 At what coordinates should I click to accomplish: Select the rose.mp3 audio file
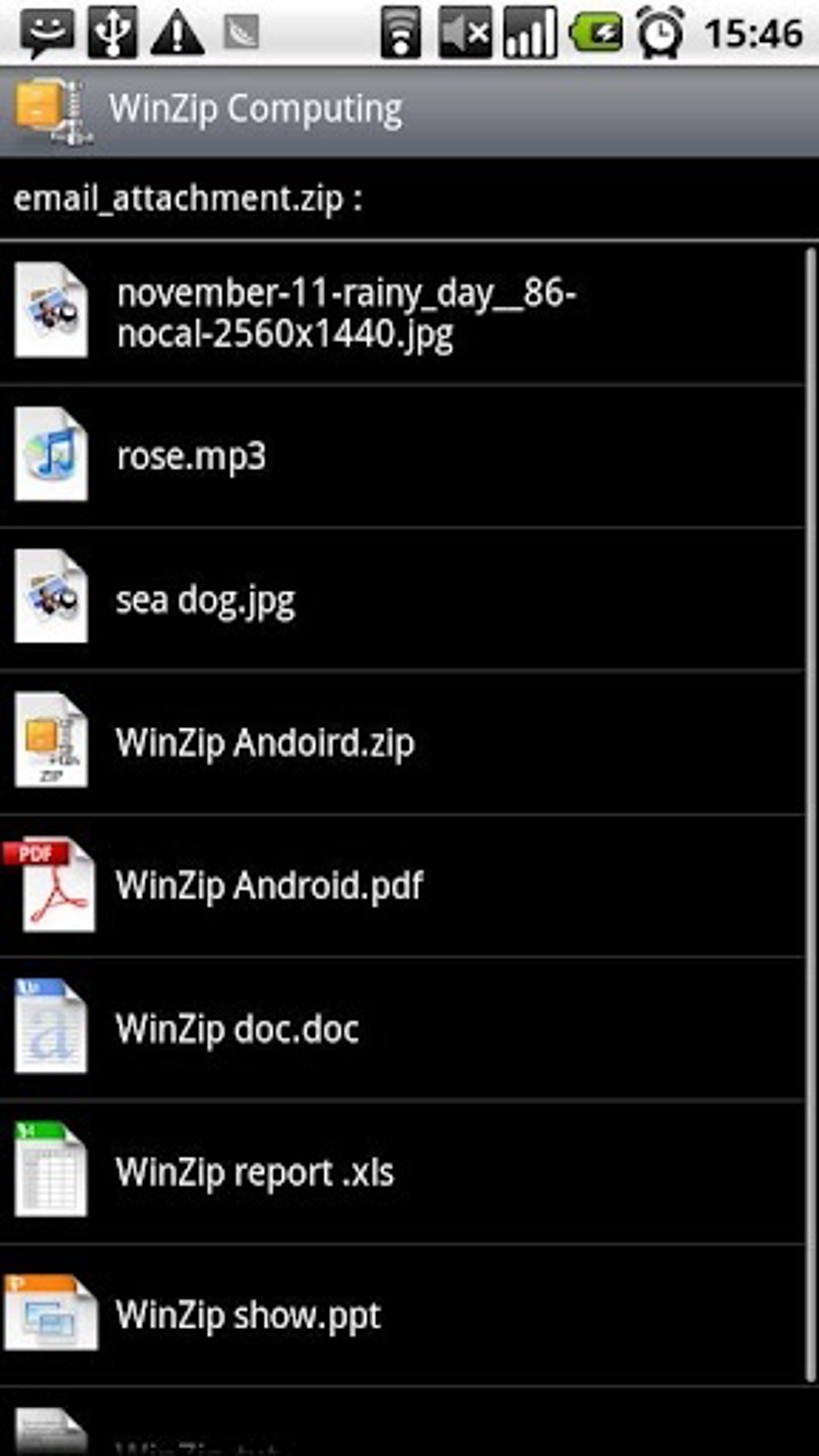[x=191, y=456]
